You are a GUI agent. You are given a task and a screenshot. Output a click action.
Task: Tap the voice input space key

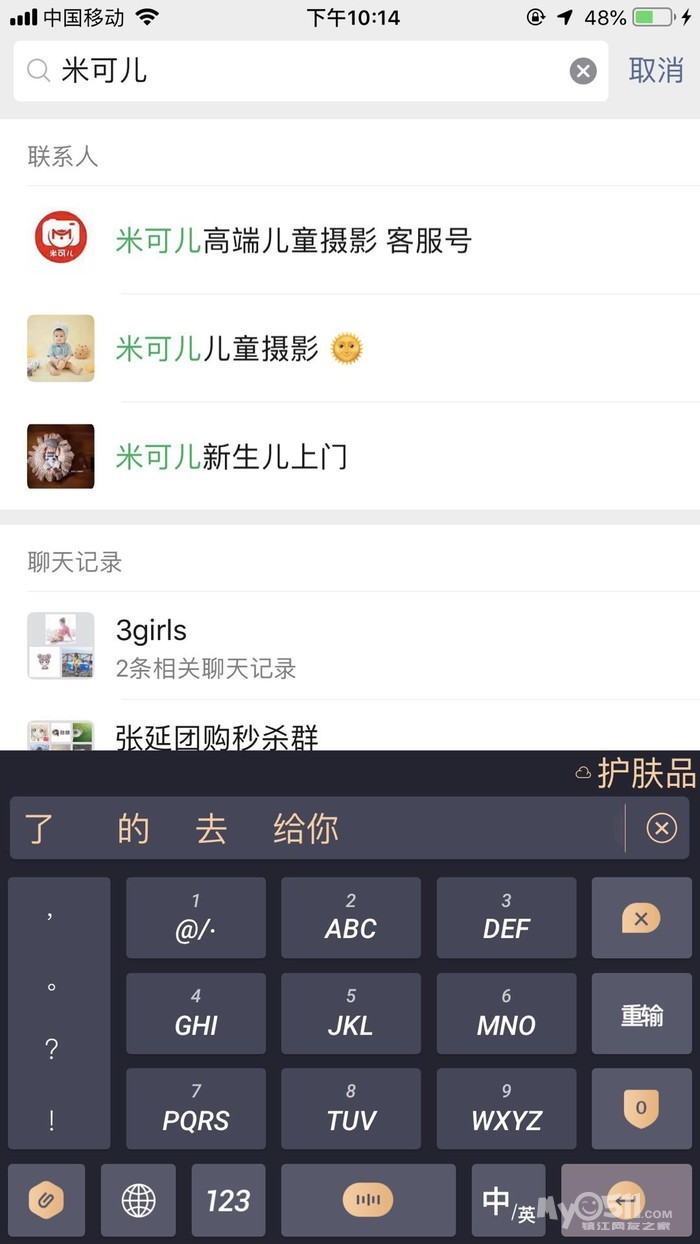pyautogui.click(x=367, y=1200)
